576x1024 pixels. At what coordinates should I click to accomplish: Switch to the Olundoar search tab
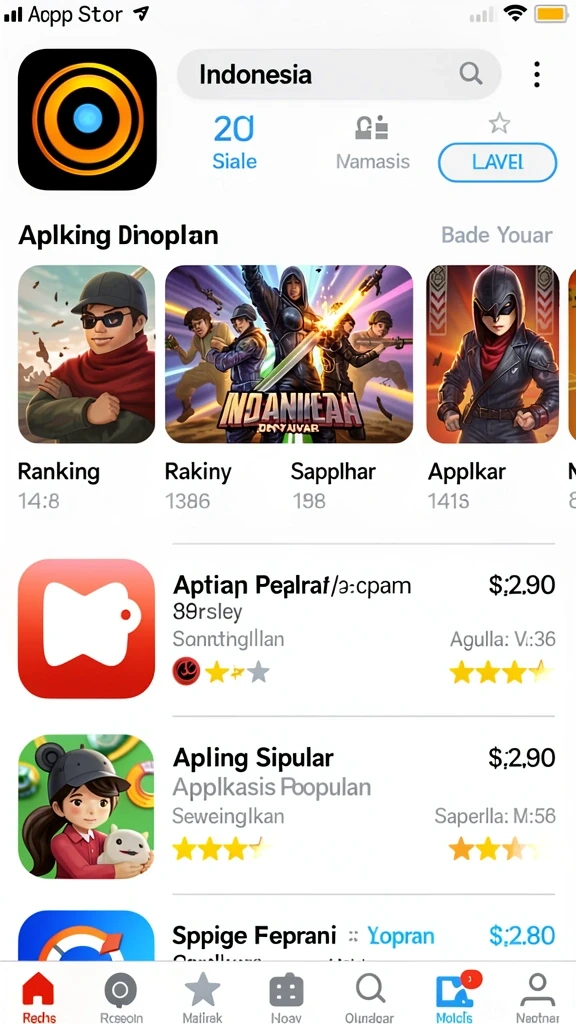click(370, 995)
